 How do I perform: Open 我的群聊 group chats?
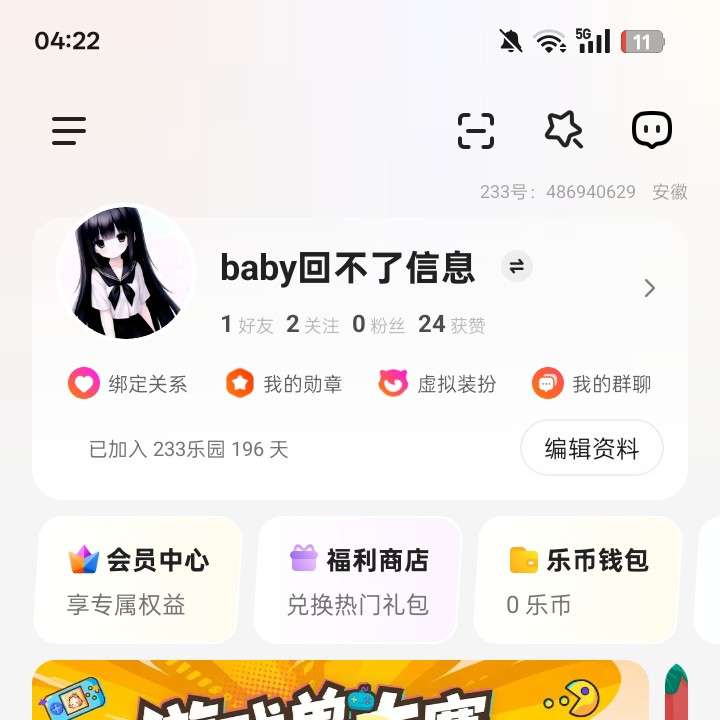[592, 383]
